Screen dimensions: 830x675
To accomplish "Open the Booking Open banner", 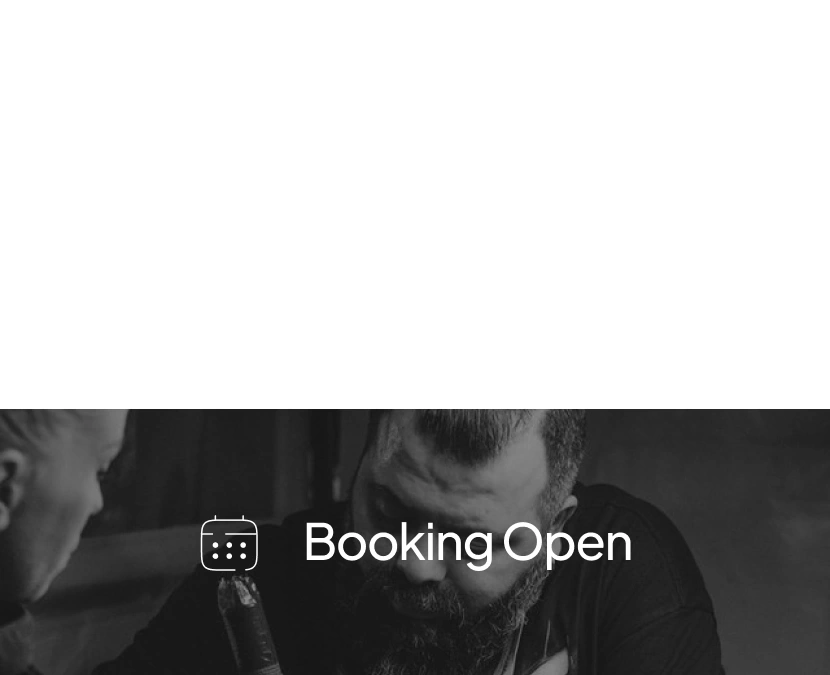I will click(466, 543).
